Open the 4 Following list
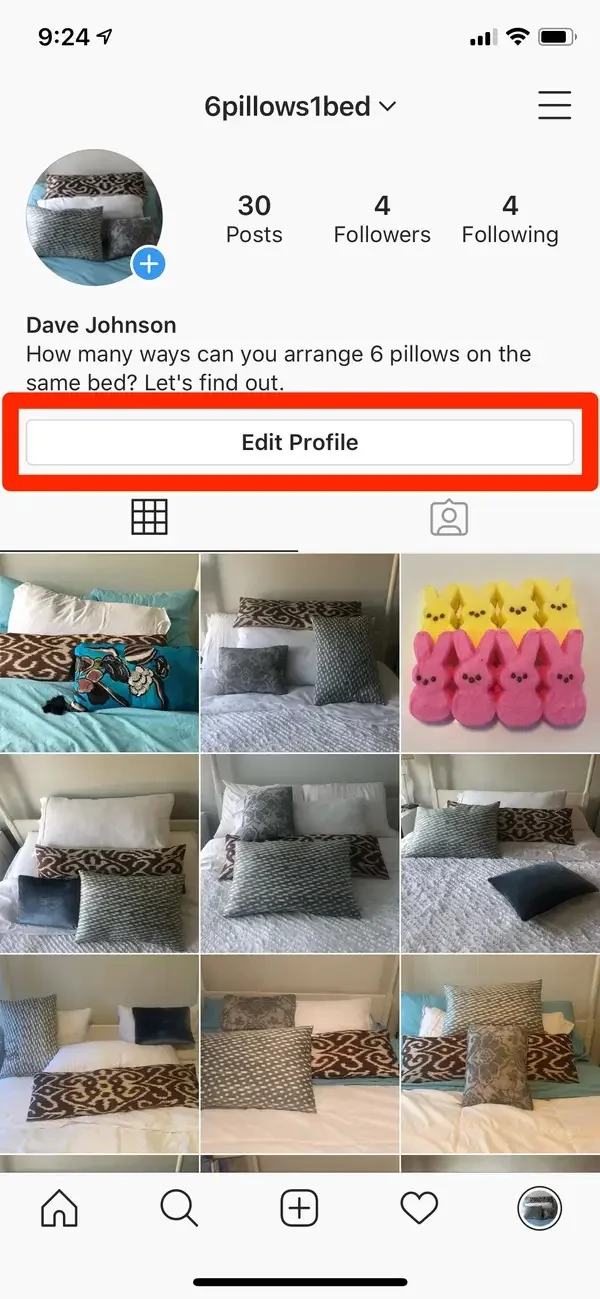This screenshot has width=600, height=1299. pos(510,219)
